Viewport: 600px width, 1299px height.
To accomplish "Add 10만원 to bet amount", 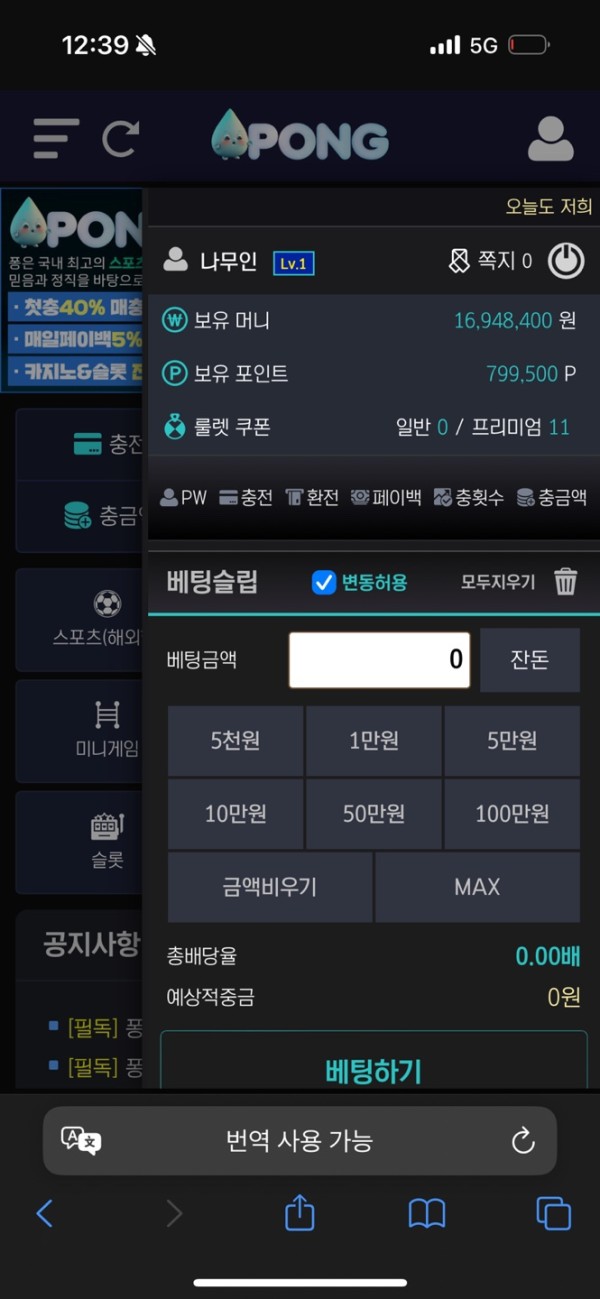I will click(x=235, y=814).
